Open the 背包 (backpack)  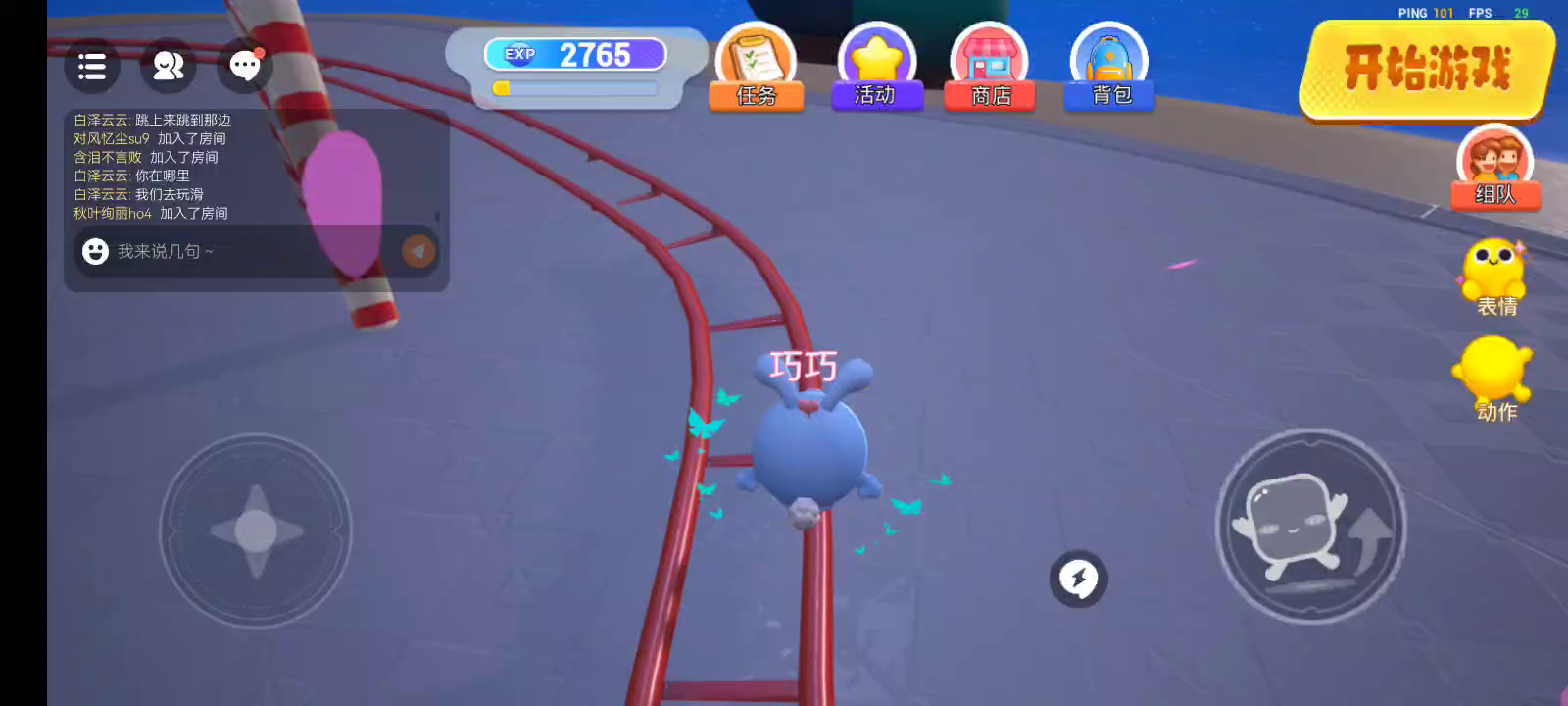coord(1109,68)
